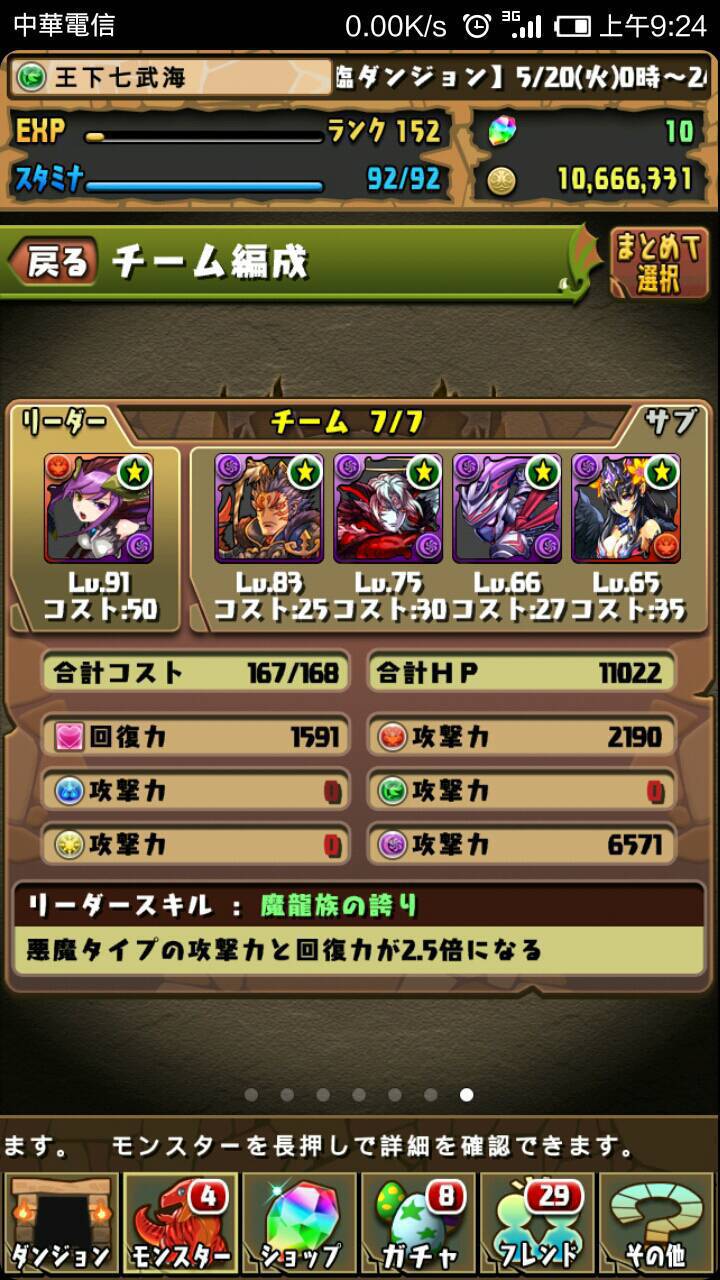
Task: Select the Lv.83 sub monster slot
Action: 268,508
